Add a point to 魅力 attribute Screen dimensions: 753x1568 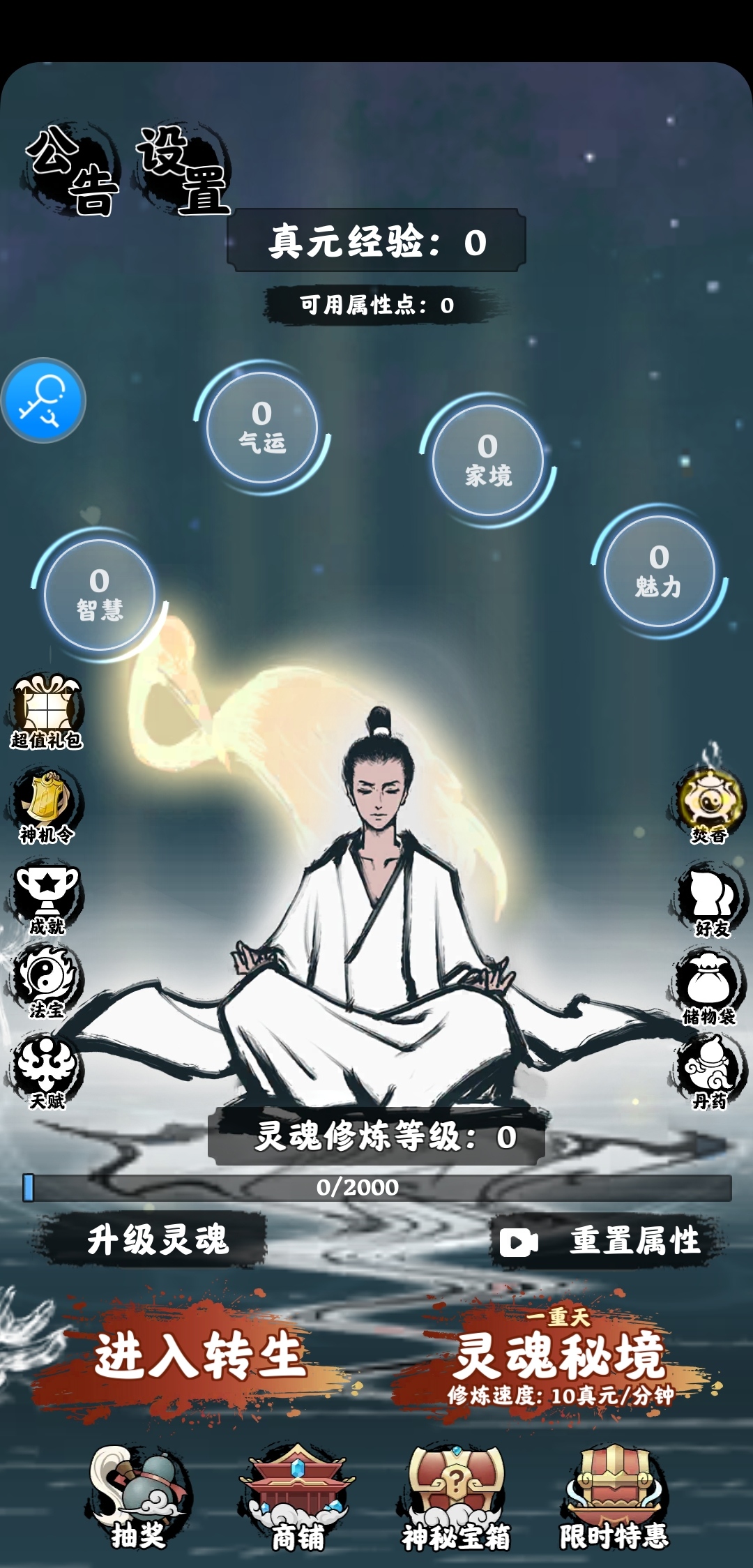(659, 571)
